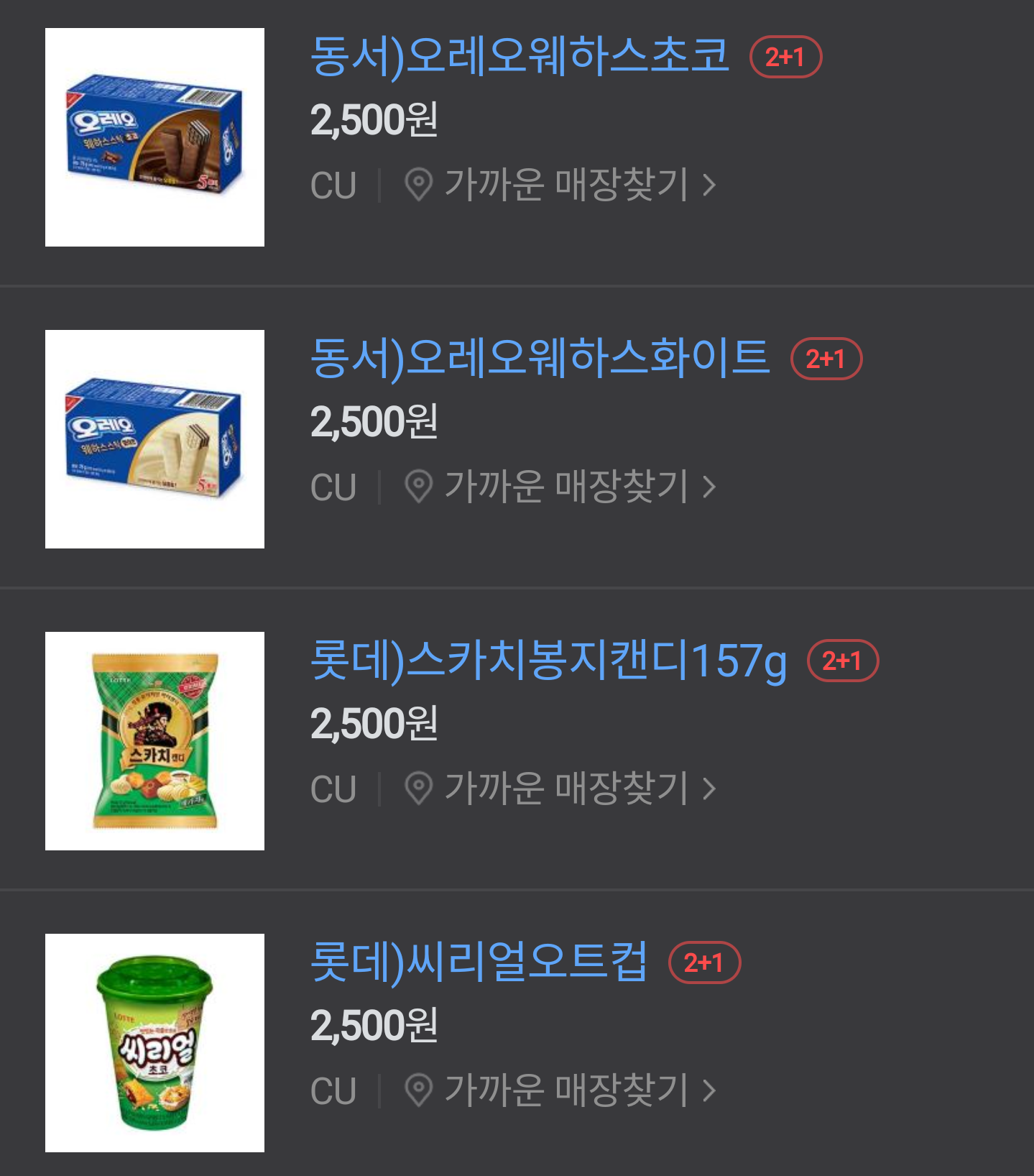
Task: Open the 씨리얼오트컵 product thumbnail
Action: pos(154,1043)
